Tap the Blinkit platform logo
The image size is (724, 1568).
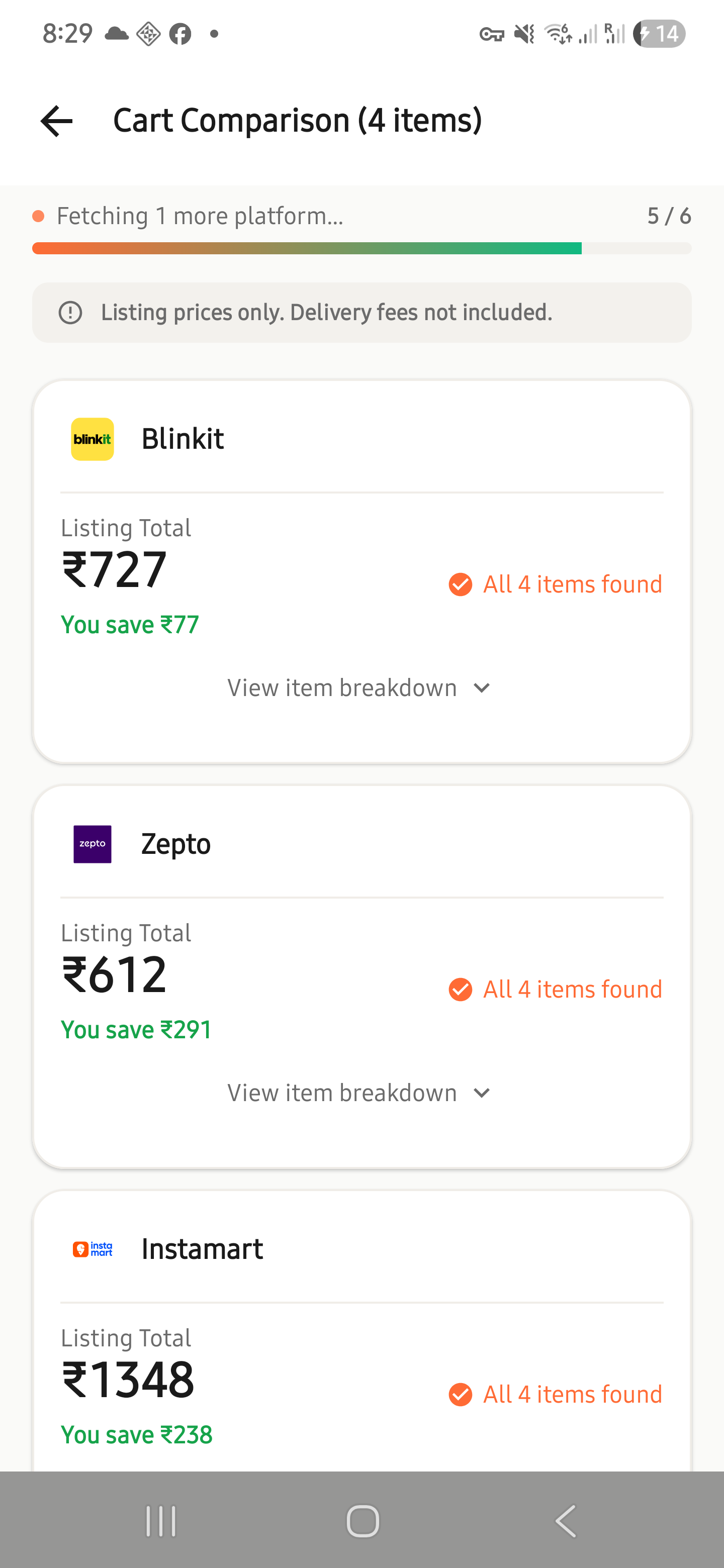tap(92, 439)
